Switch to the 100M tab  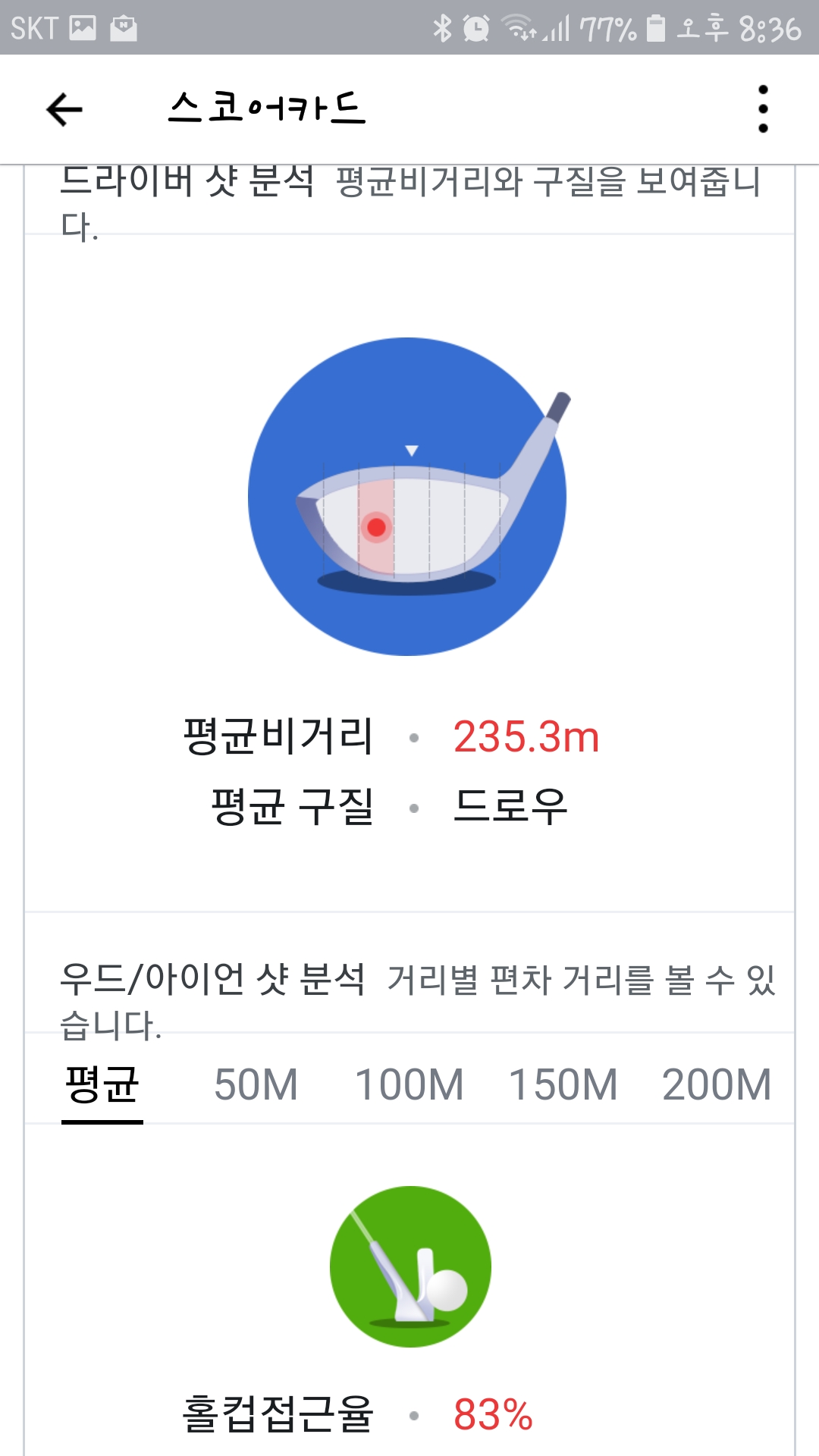409,1084
